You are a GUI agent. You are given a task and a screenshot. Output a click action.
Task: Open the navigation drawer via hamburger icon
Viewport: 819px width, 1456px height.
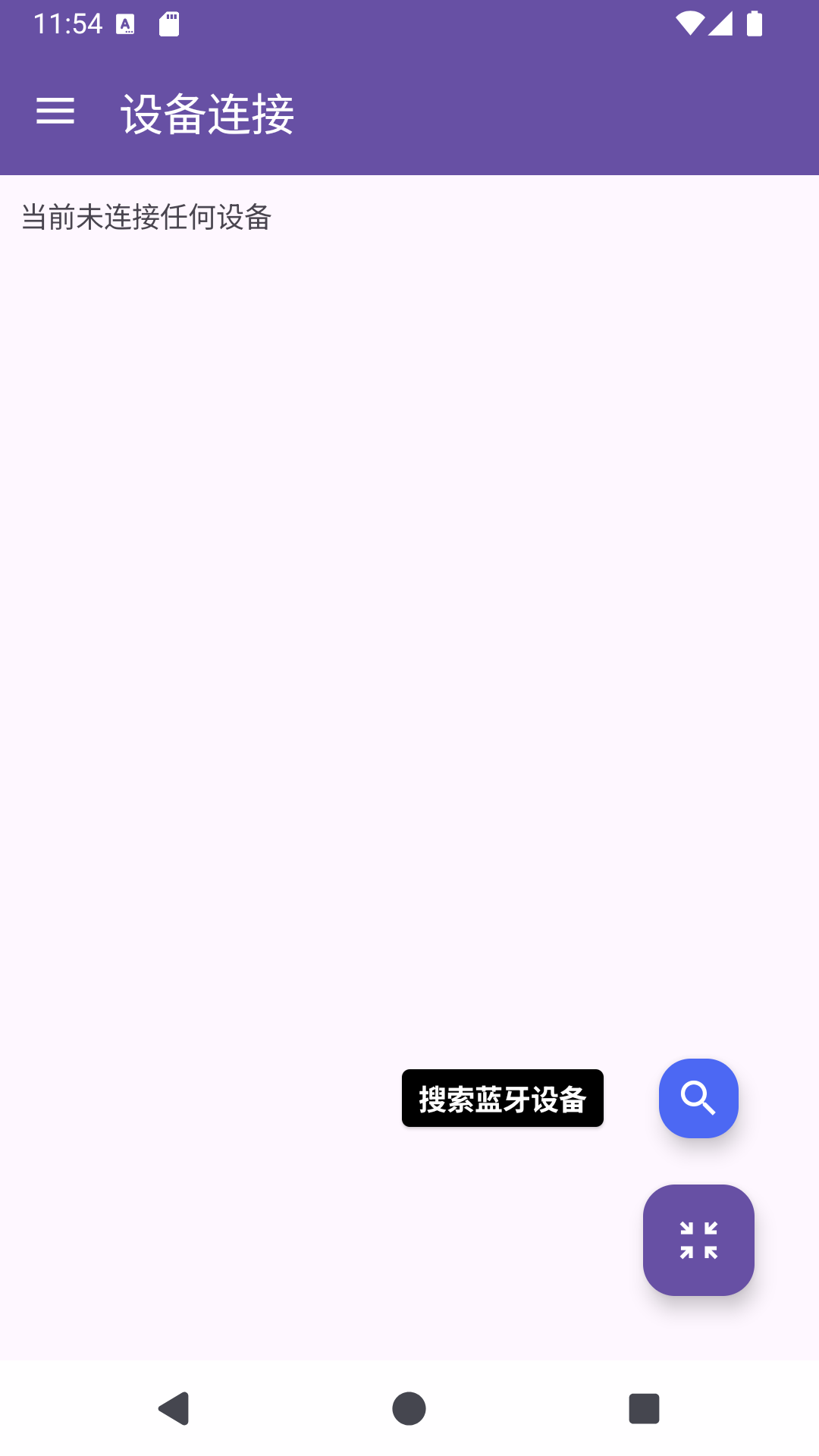pos(55,112)
